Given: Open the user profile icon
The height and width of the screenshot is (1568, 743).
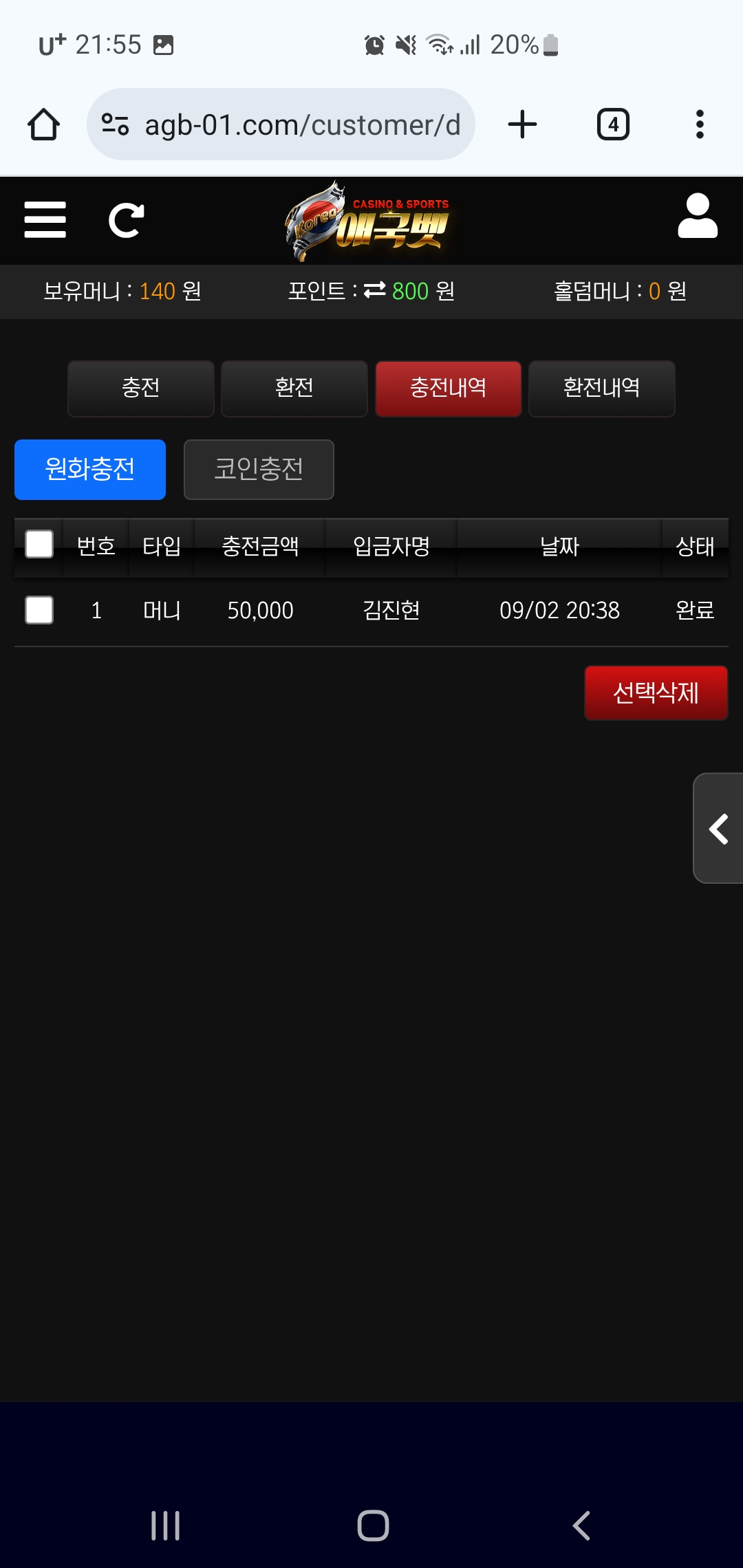Looking at the screenshot, I should (697, 216).
